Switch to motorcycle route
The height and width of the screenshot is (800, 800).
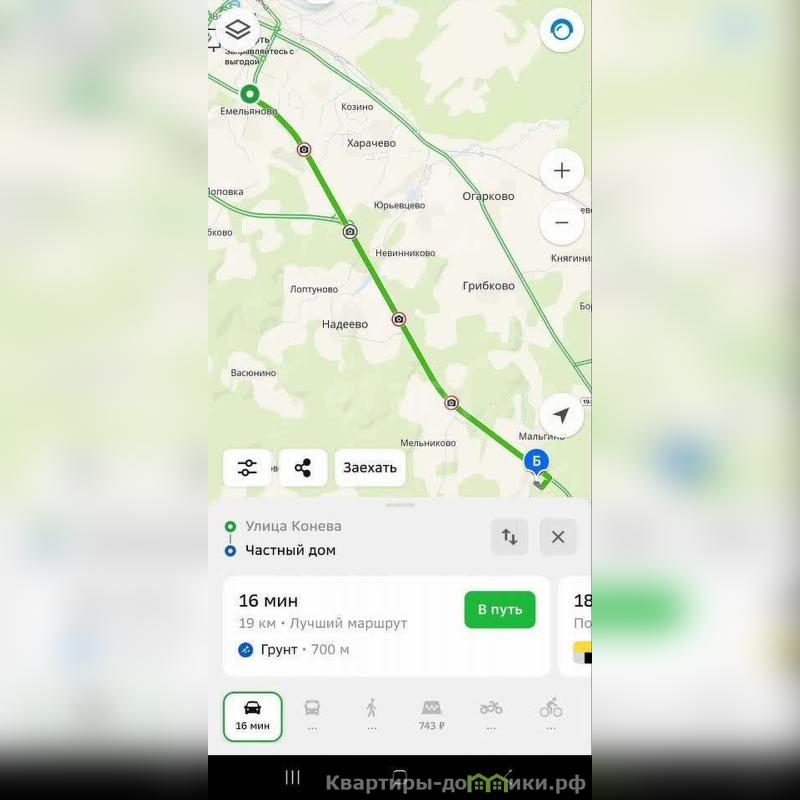(491, 716)
